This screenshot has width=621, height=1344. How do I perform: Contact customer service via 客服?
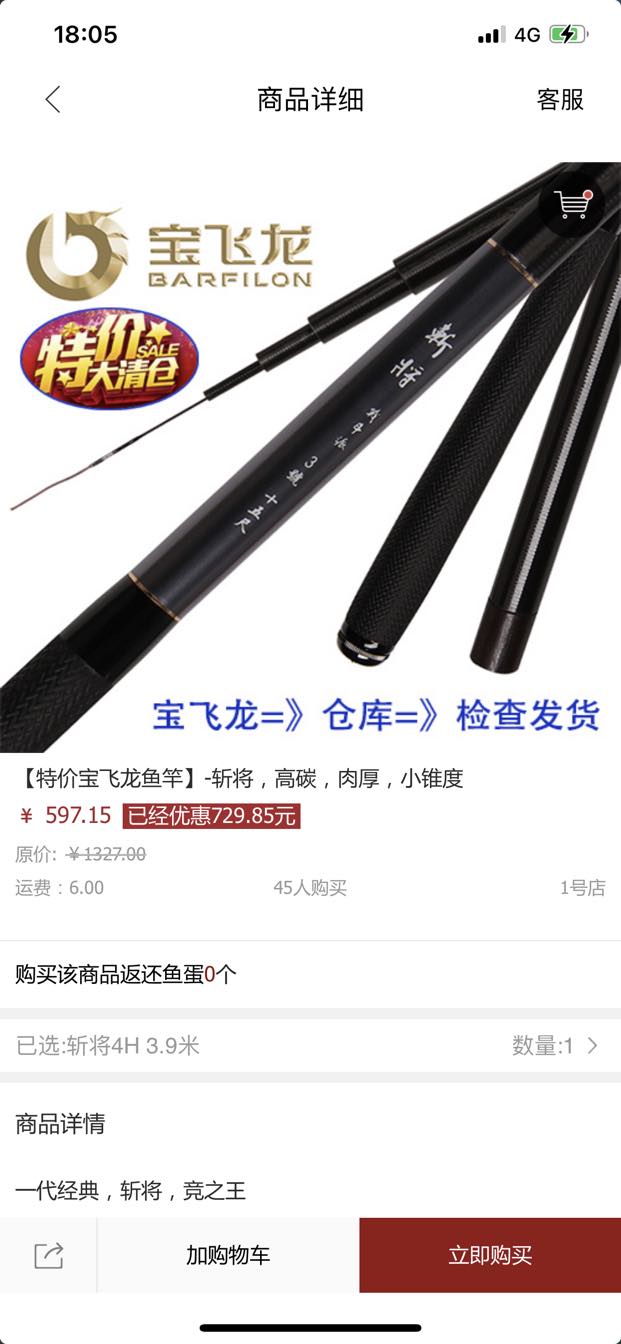(560, 99)
